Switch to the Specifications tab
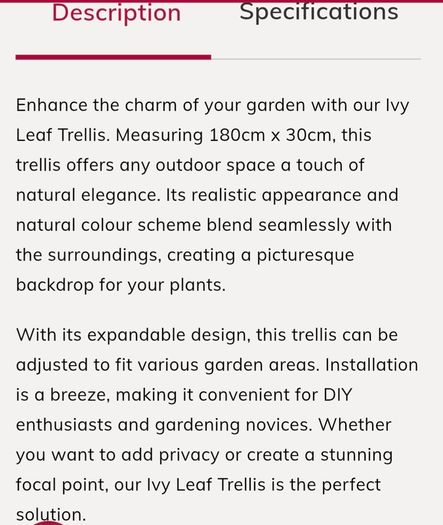This screenshot has height=525, width=443. click(319, 12)
